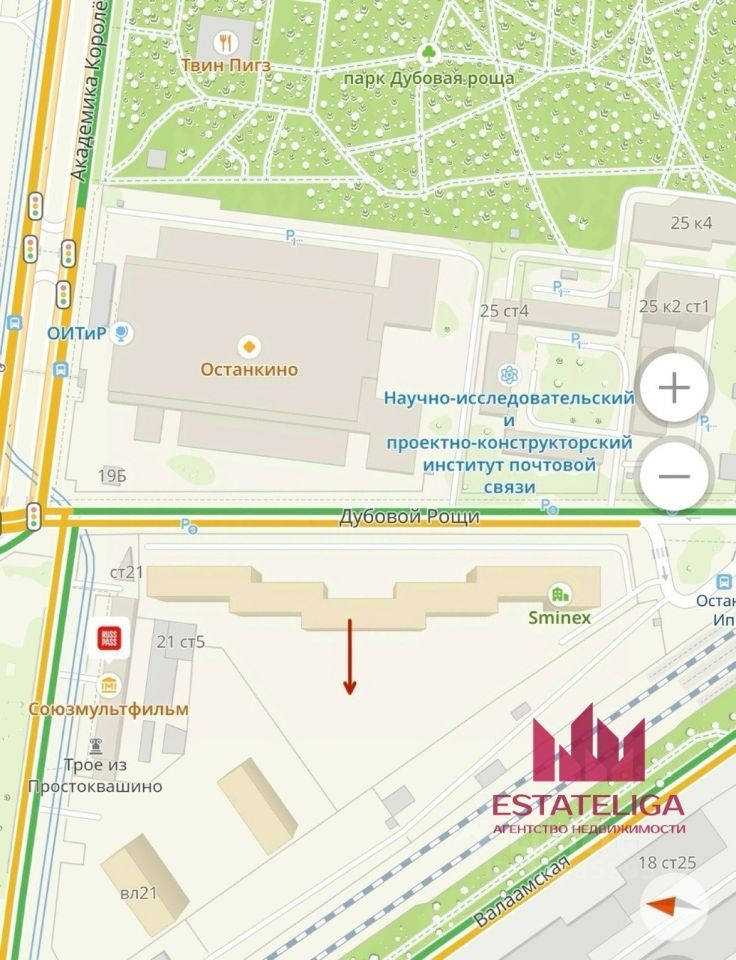Open the postal research institute marker
This screenshot has height=960, width=736.
pos(509,375)
